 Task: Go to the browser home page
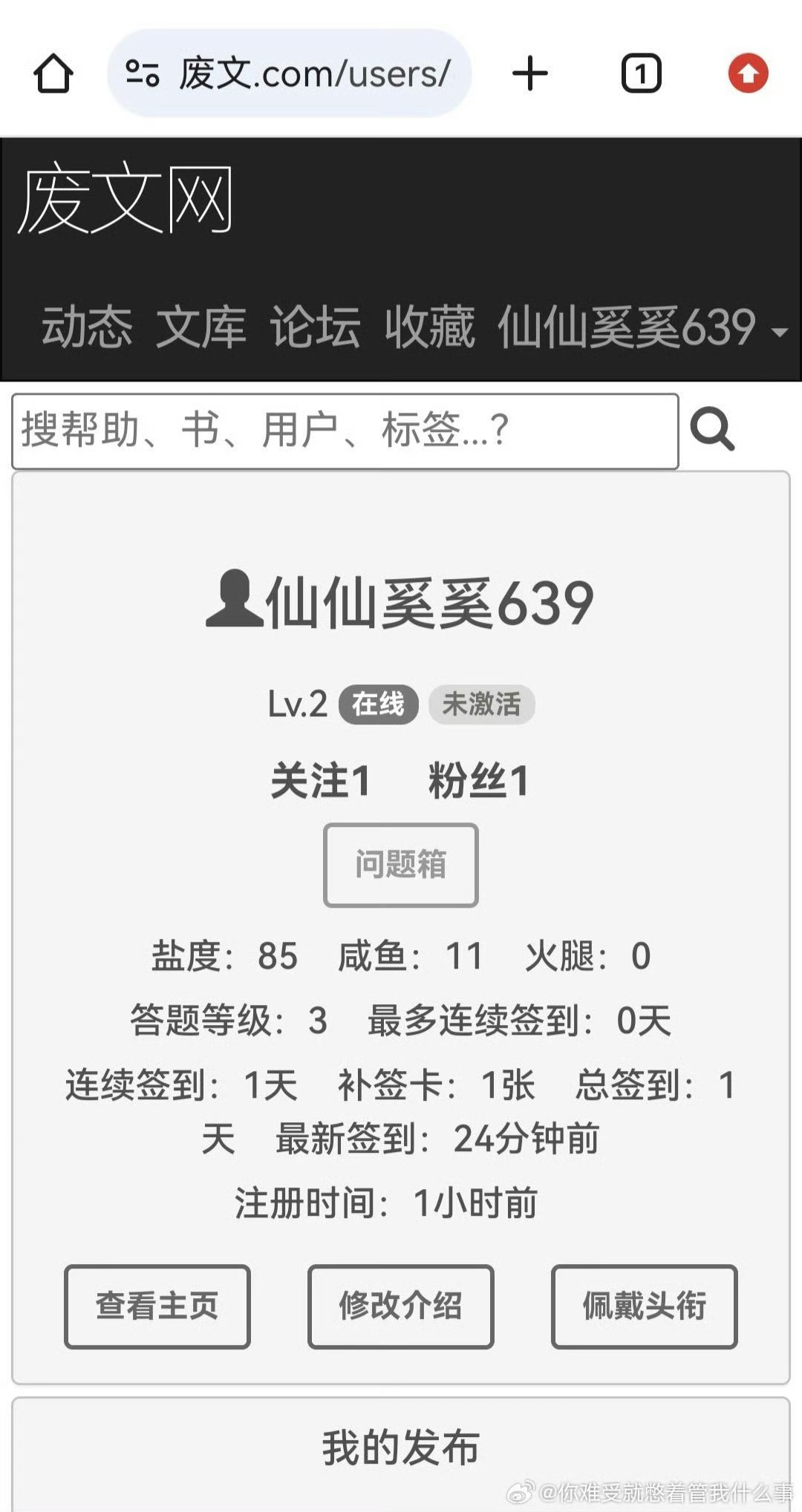tap(53, 73)
